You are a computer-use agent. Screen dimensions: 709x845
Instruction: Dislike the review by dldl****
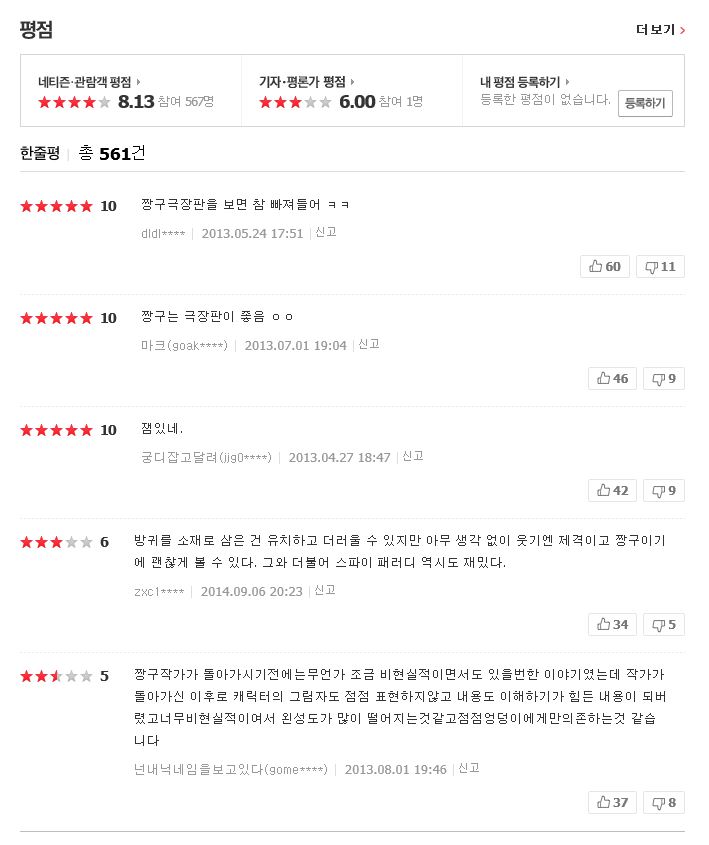(660, 266)
